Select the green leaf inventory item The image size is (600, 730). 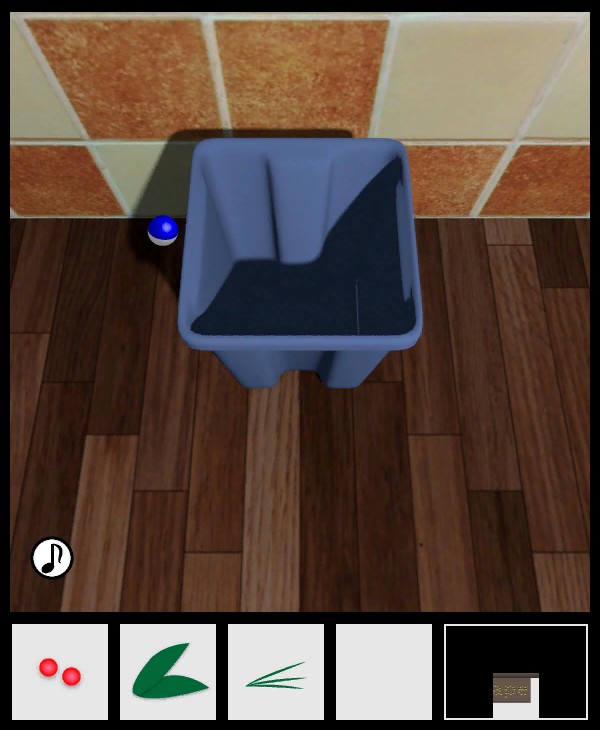[x=168, y=672]
